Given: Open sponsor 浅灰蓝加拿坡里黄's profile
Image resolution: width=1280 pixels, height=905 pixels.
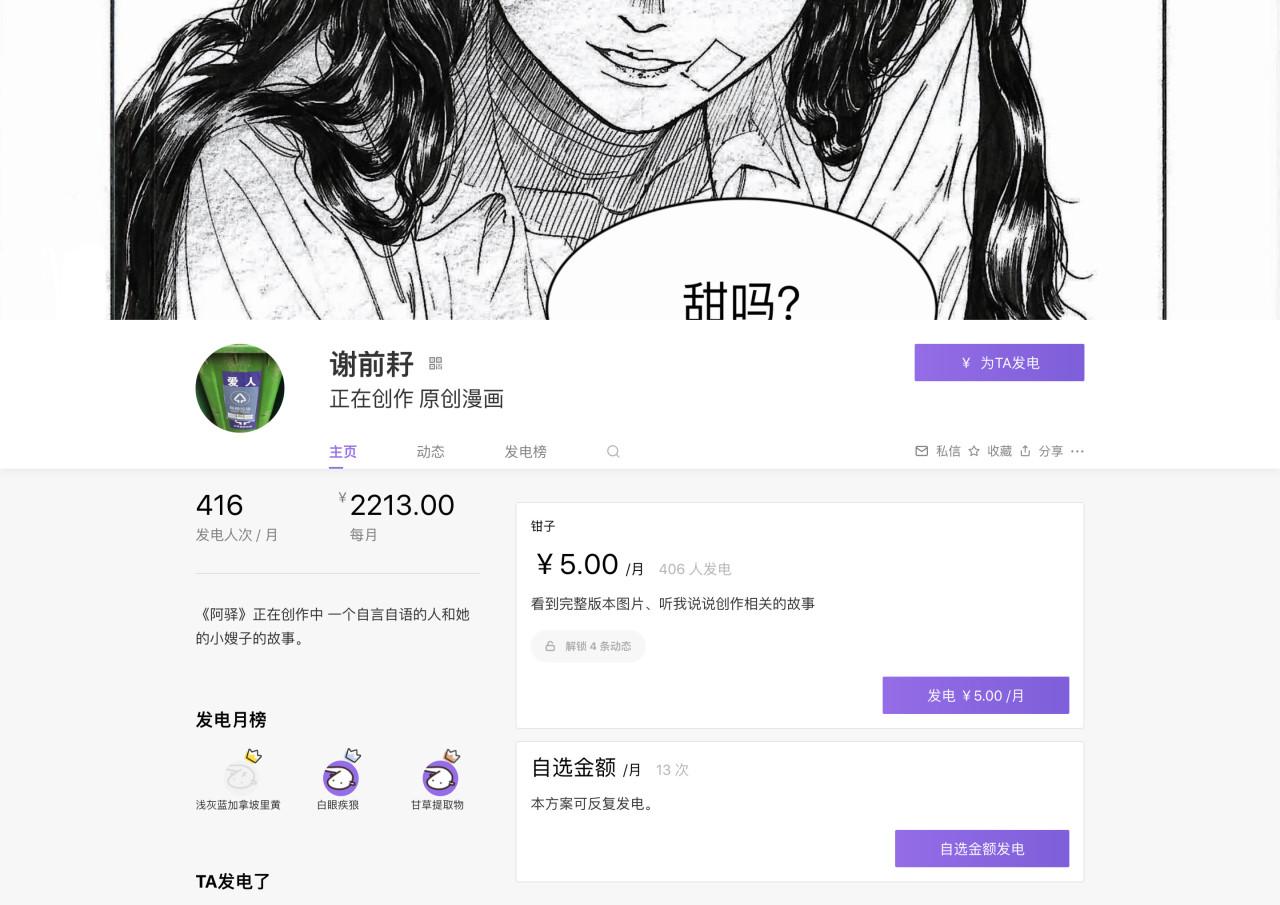Looking at the screenshot, I should pos(240,777).
